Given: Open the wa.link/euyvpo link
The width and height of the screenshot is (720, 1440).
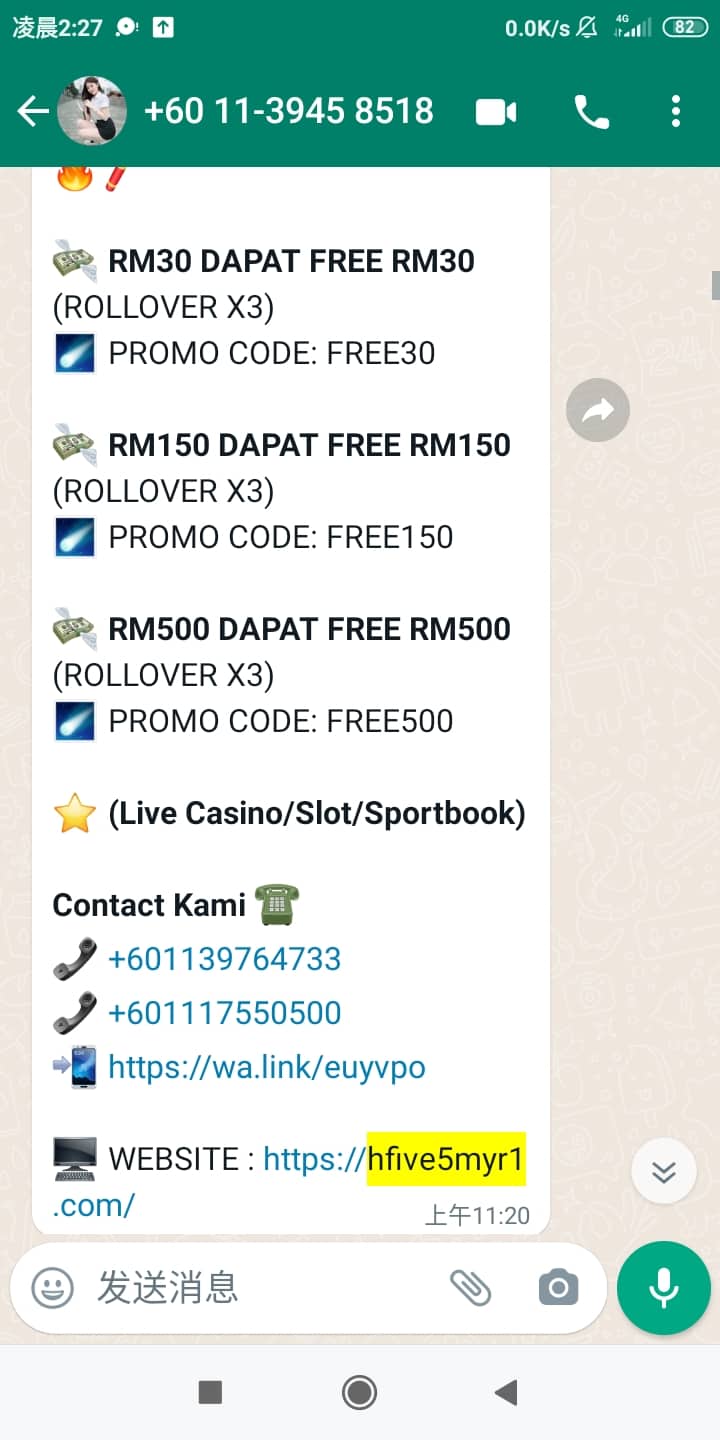Looking at the screenshot, I should tap(266, 1067).
